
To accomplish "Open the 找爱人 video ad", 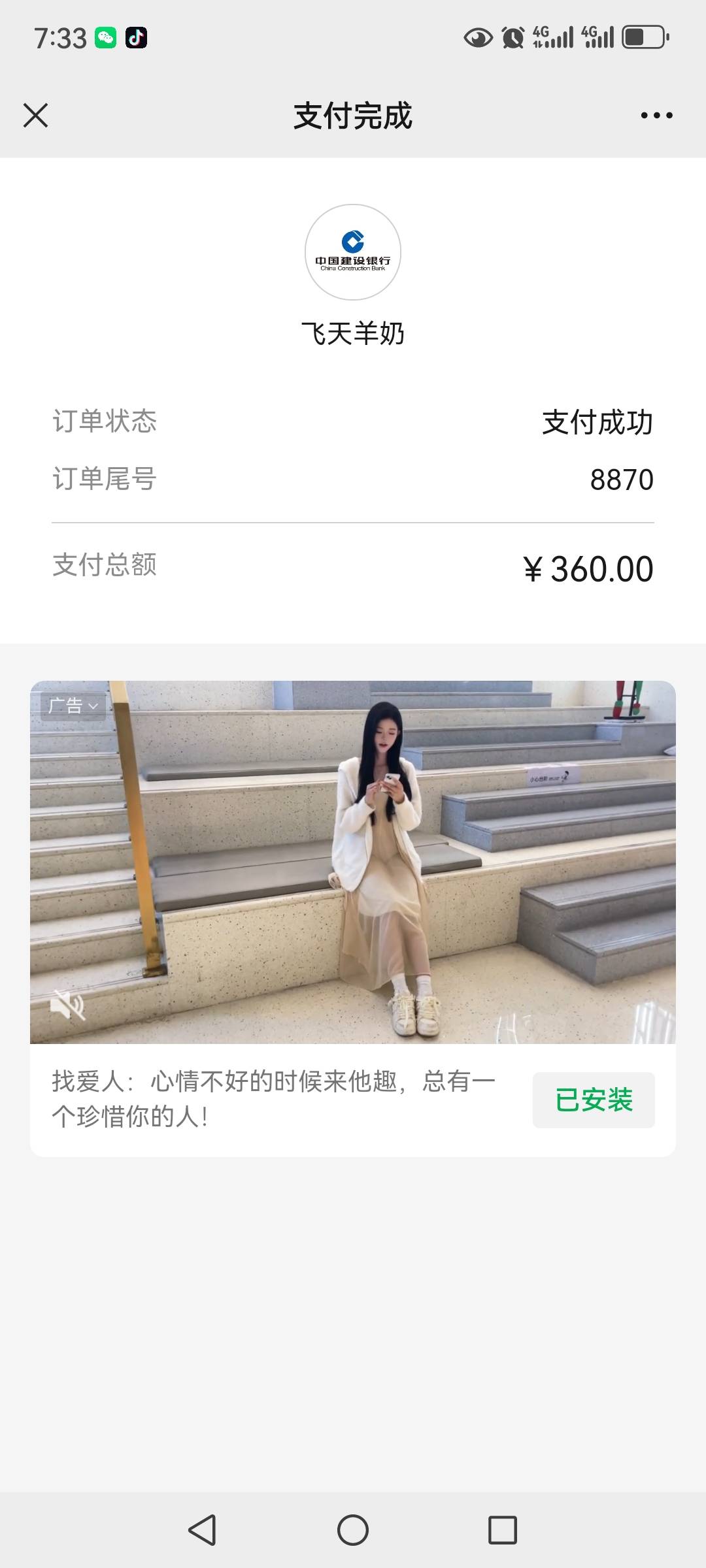I will pos(353,862).
